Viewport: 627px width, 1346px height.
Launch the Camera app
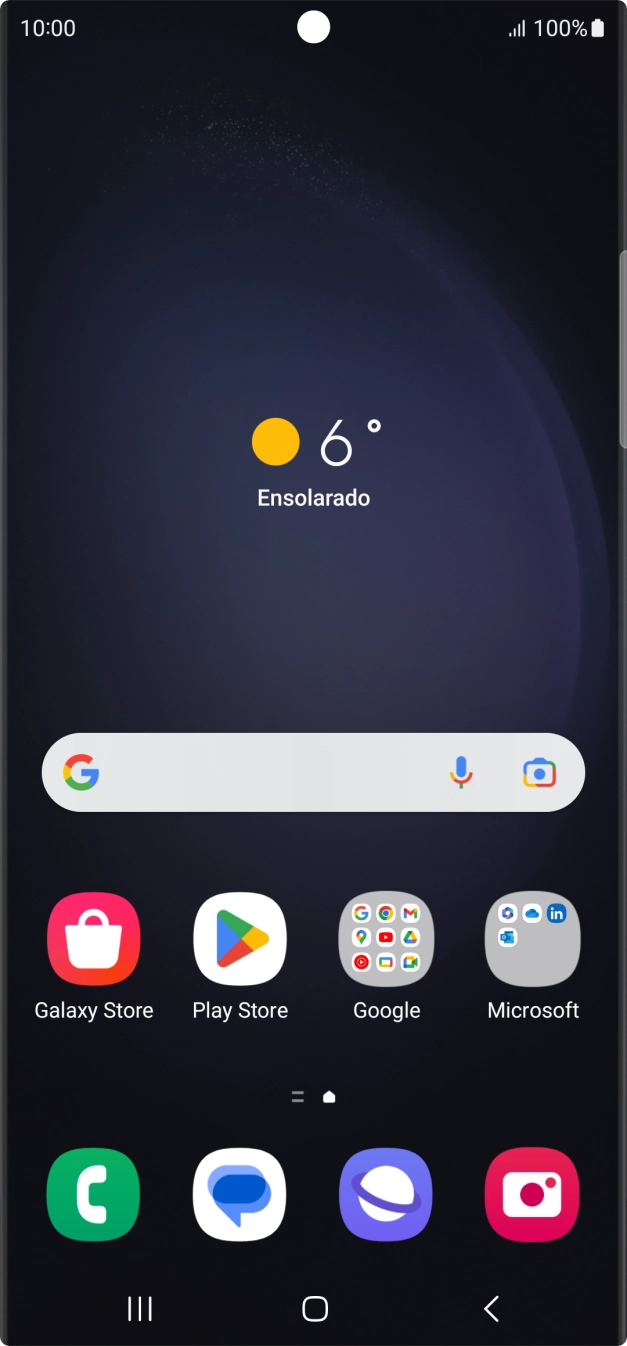532,1194
